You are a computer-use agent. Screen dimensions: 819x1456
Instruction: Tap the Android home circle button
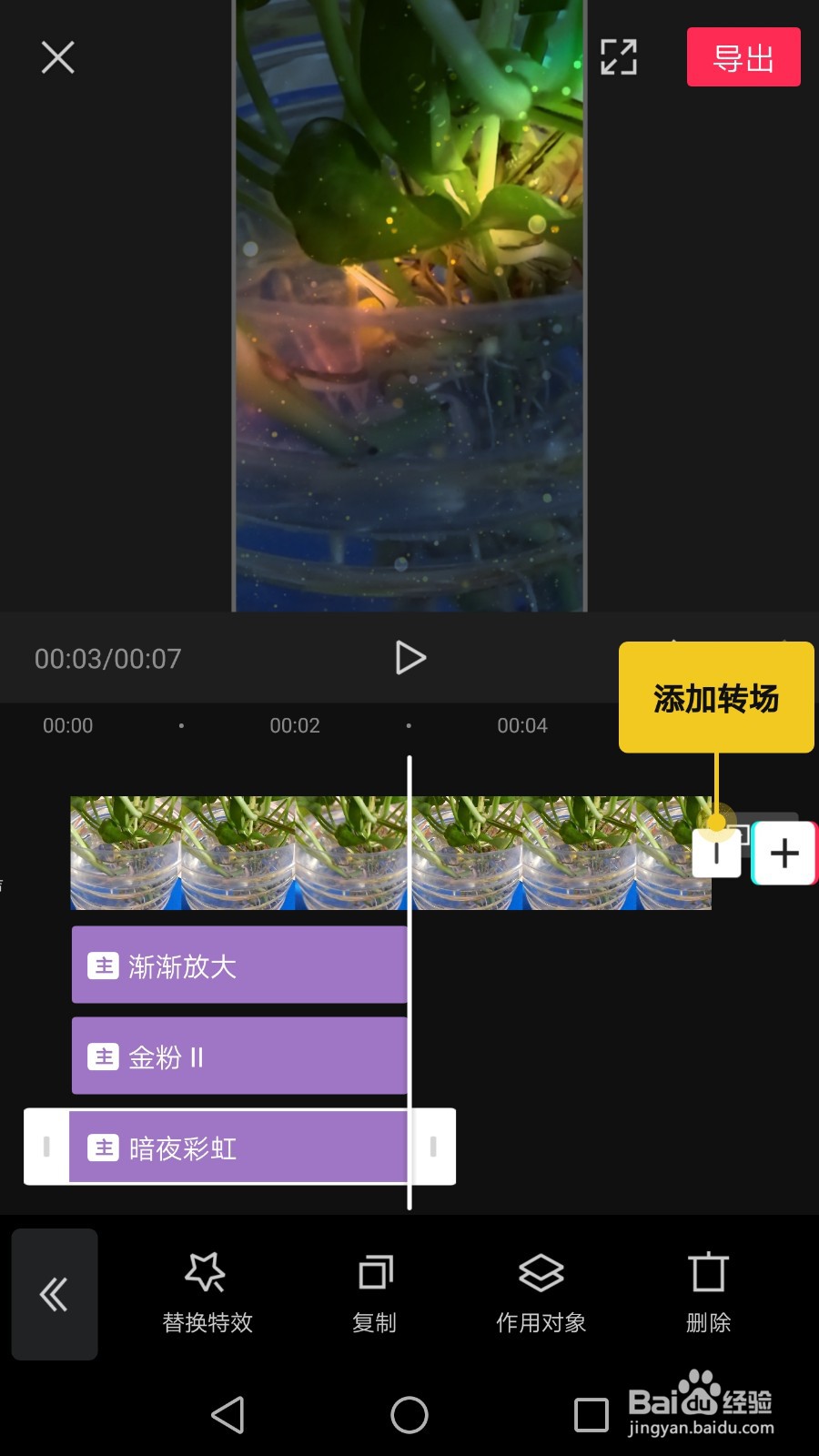(x=409, y=1415)
